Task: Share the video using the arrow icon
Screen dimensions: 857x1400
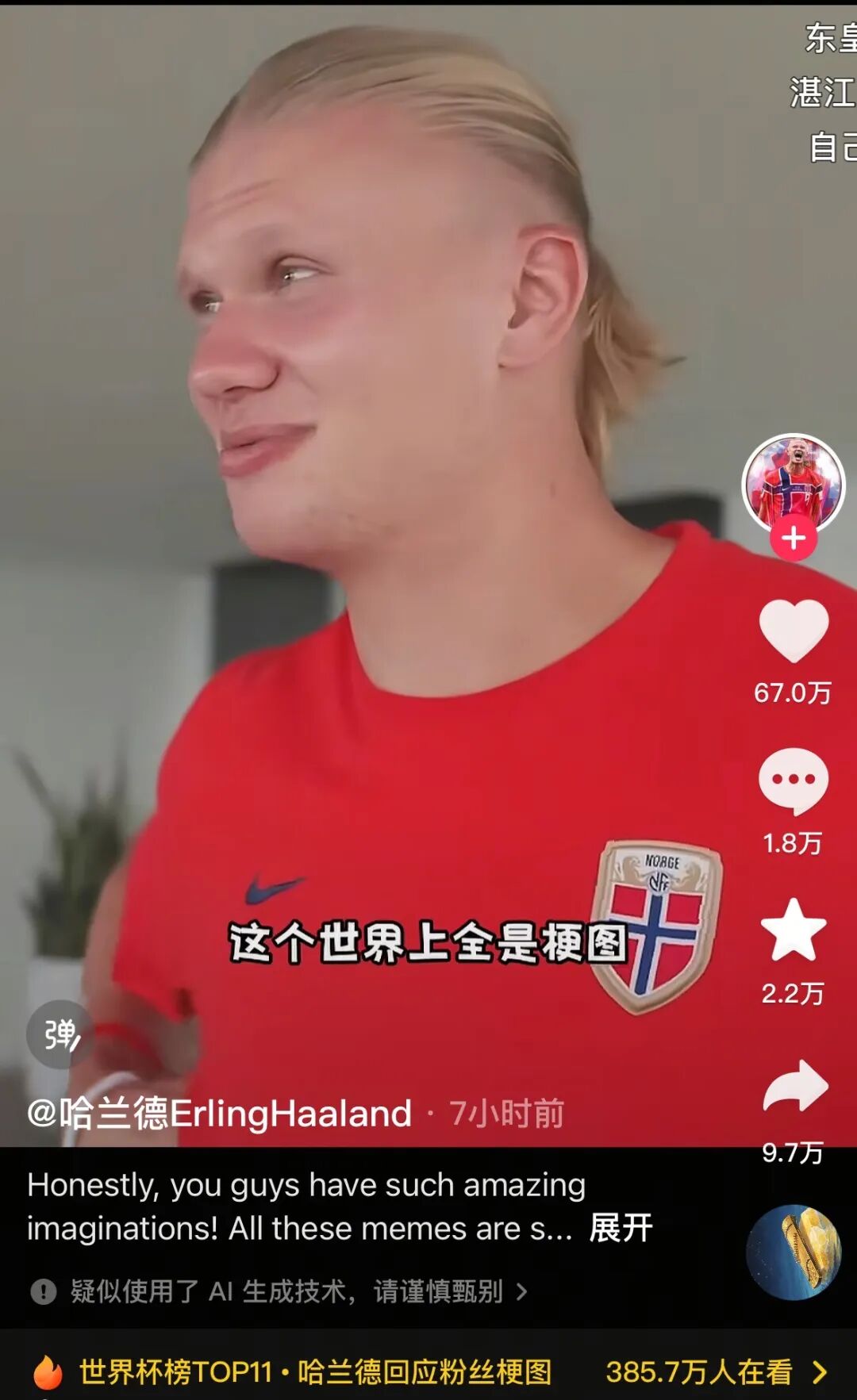Action: click(795, 1085)
